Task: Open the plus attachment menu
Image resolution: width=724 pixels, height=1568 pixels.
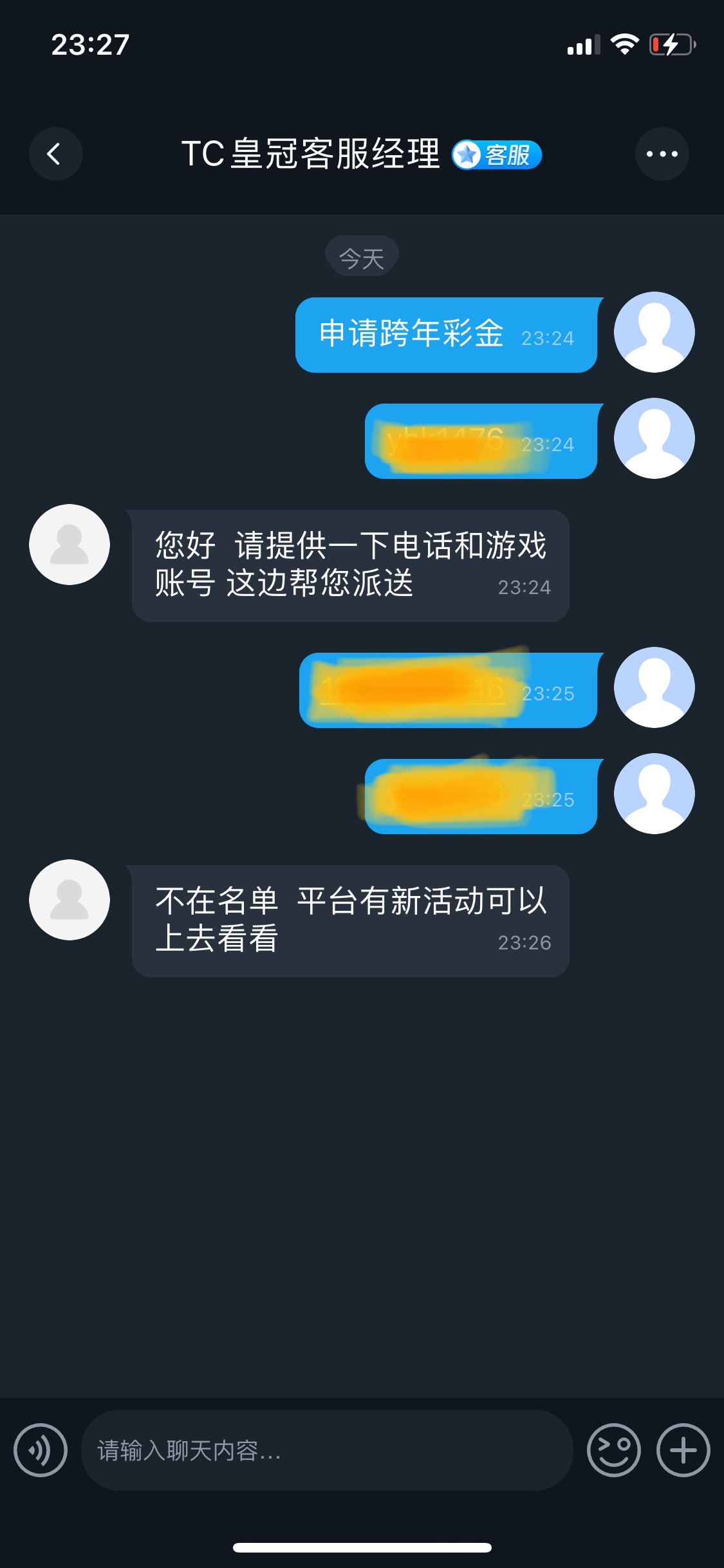Action: [x=683, y=1450]
